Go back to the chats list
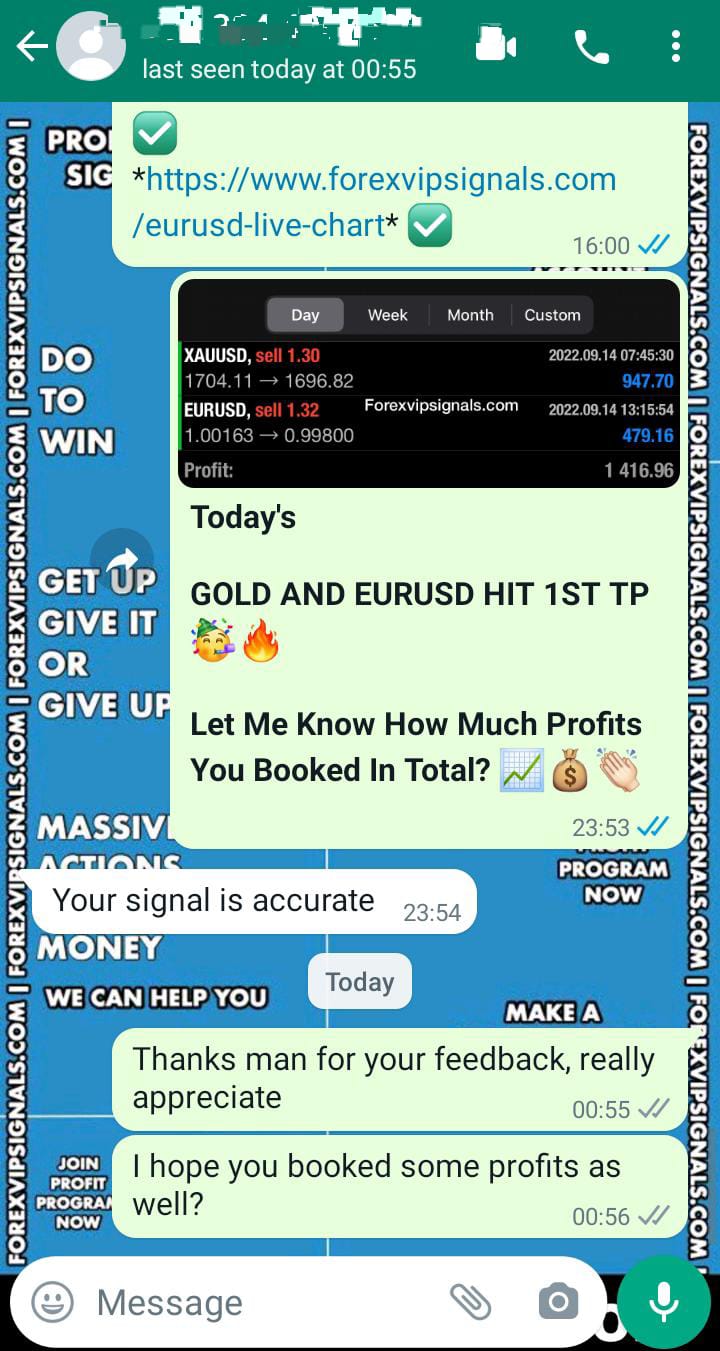This screenshot has width=720, height=1351. click(x=30, y=46)
